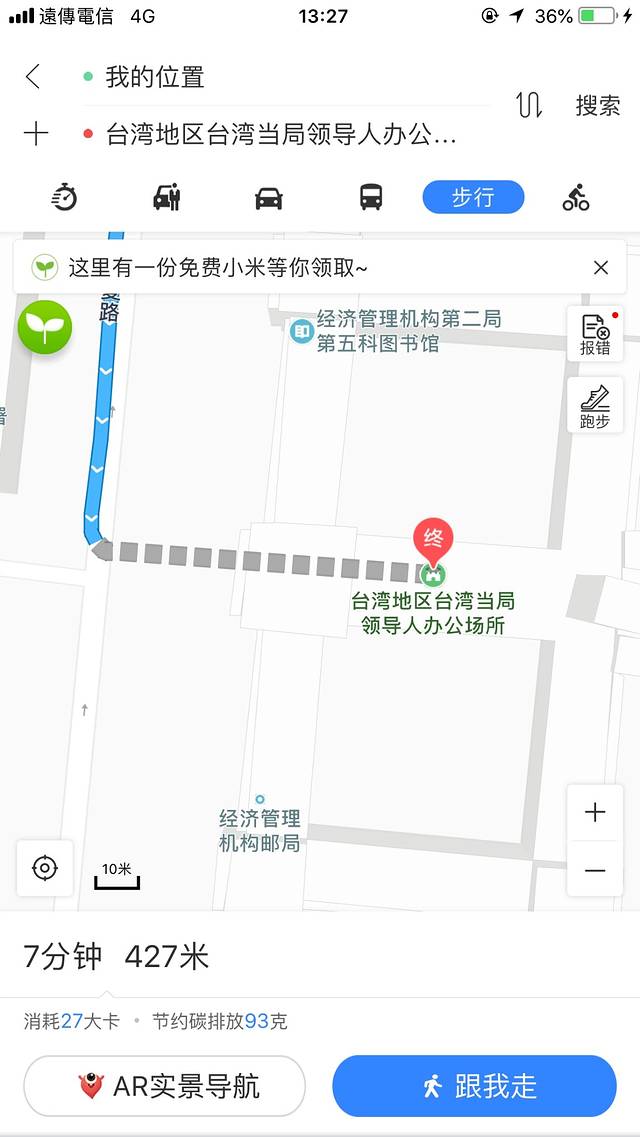Zoom out on the map
The height and width of the screenshot is (1137, 640).
pyautogui.click(x=595, y=870)
